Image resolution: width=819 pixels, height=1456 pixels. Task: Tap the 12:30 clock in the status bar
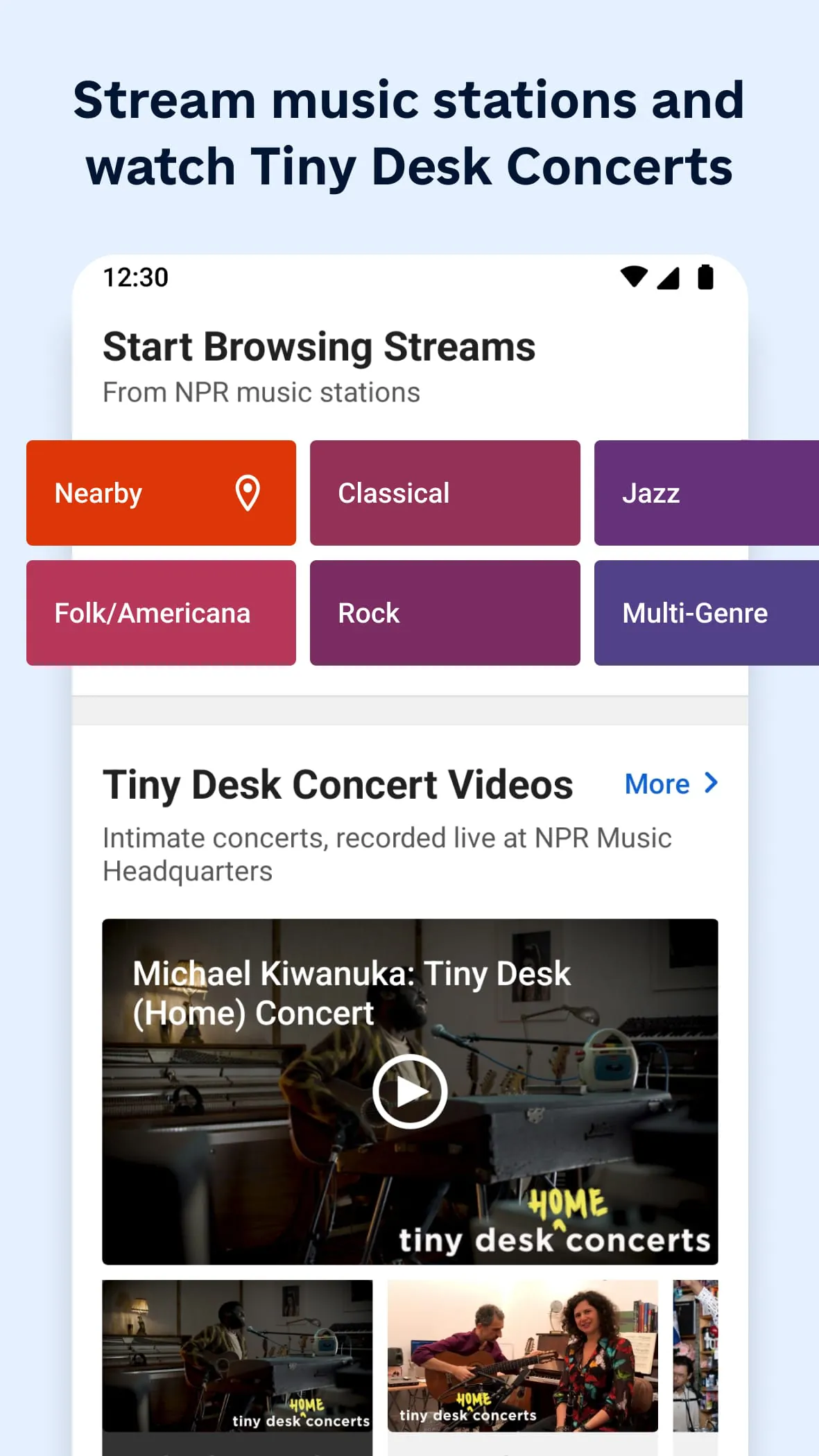pyautogui.click(x=135, y=276)
